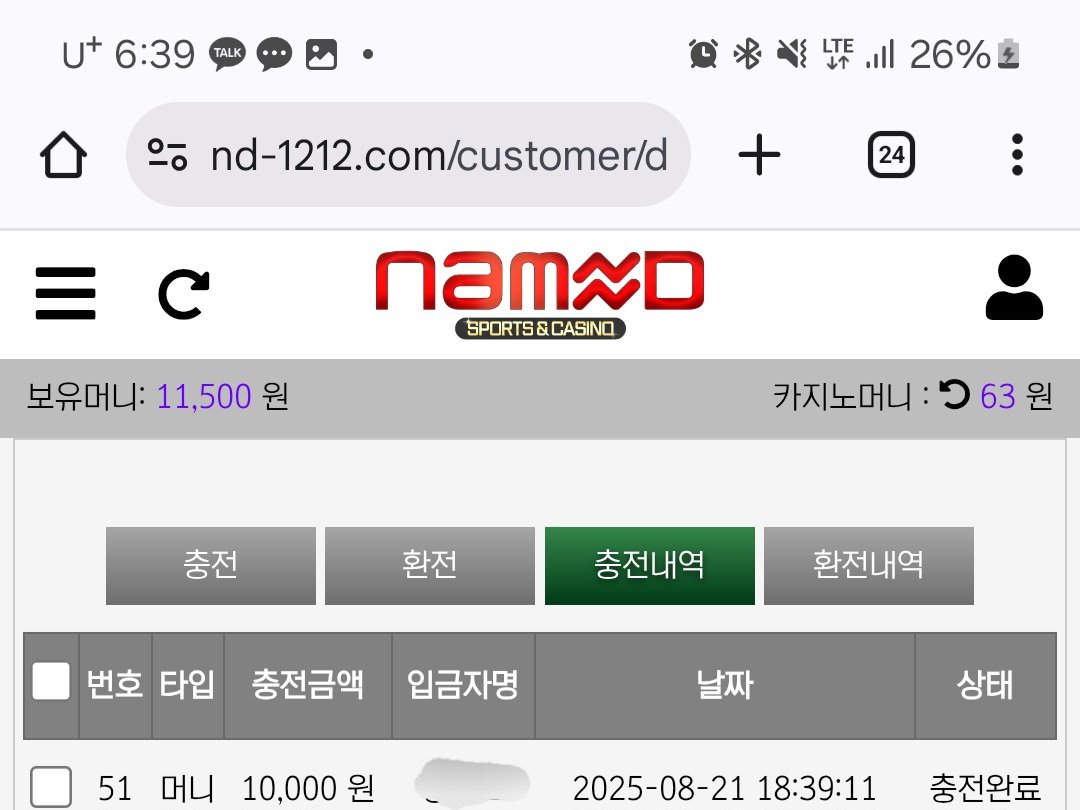
Task: Tick the checkbox for entry number 51
Action: (51, 787)
